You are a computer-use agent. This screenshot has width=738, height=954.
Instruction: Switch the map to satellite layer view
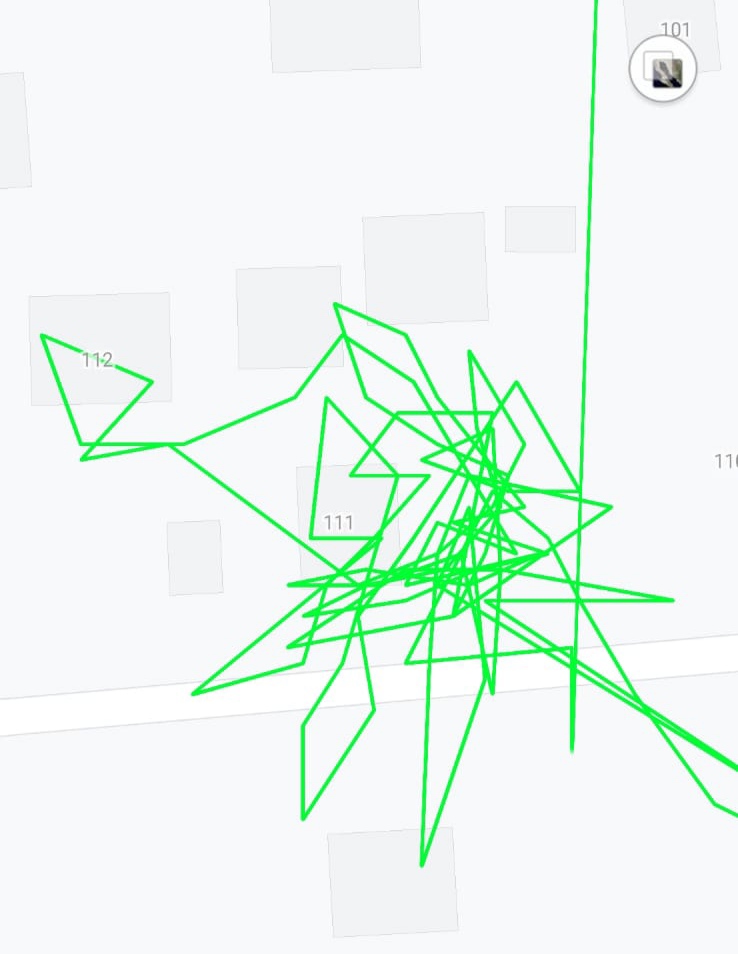pos(662,70)
